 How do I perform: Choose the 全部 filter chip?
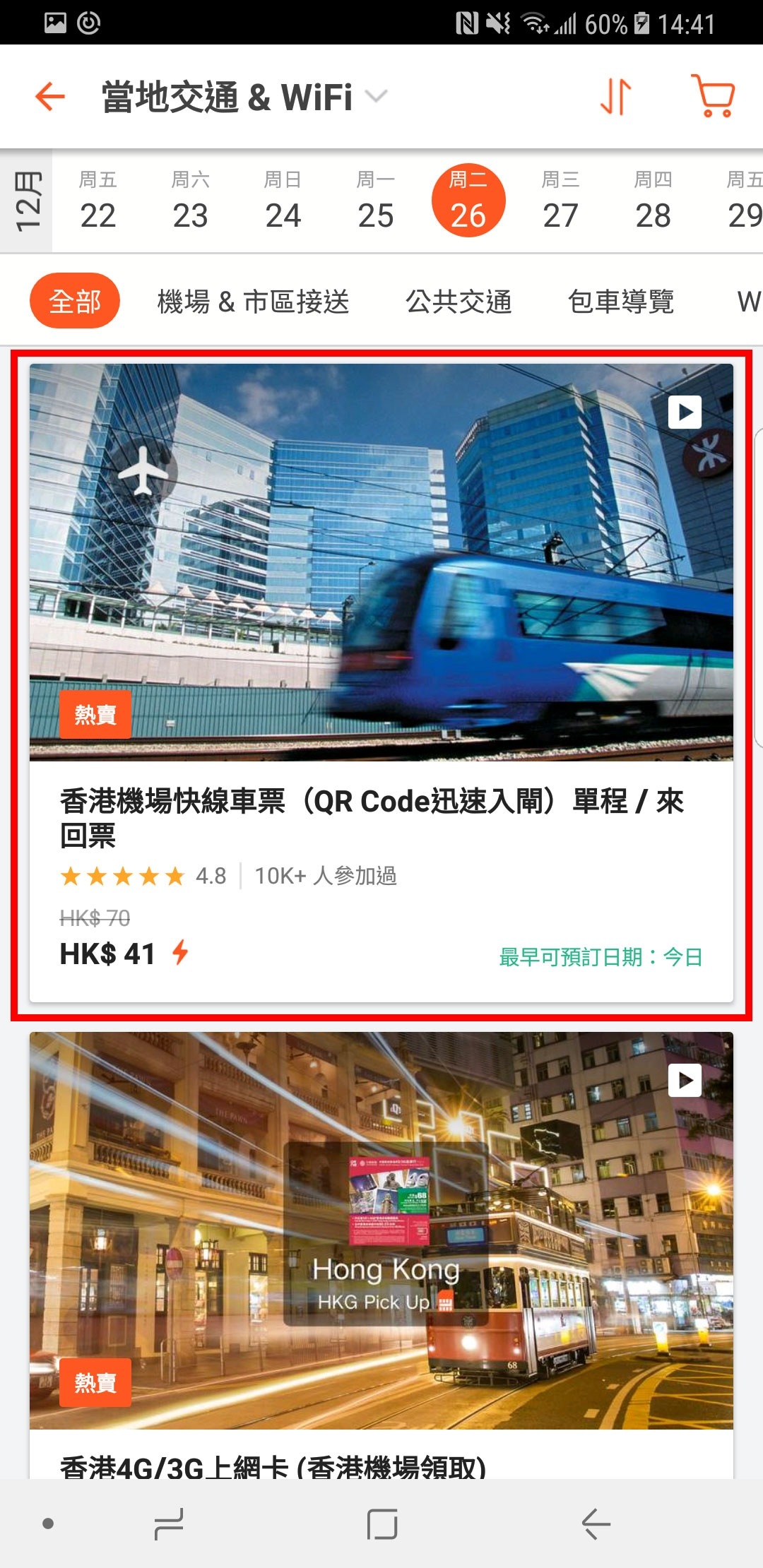[75, 301]
